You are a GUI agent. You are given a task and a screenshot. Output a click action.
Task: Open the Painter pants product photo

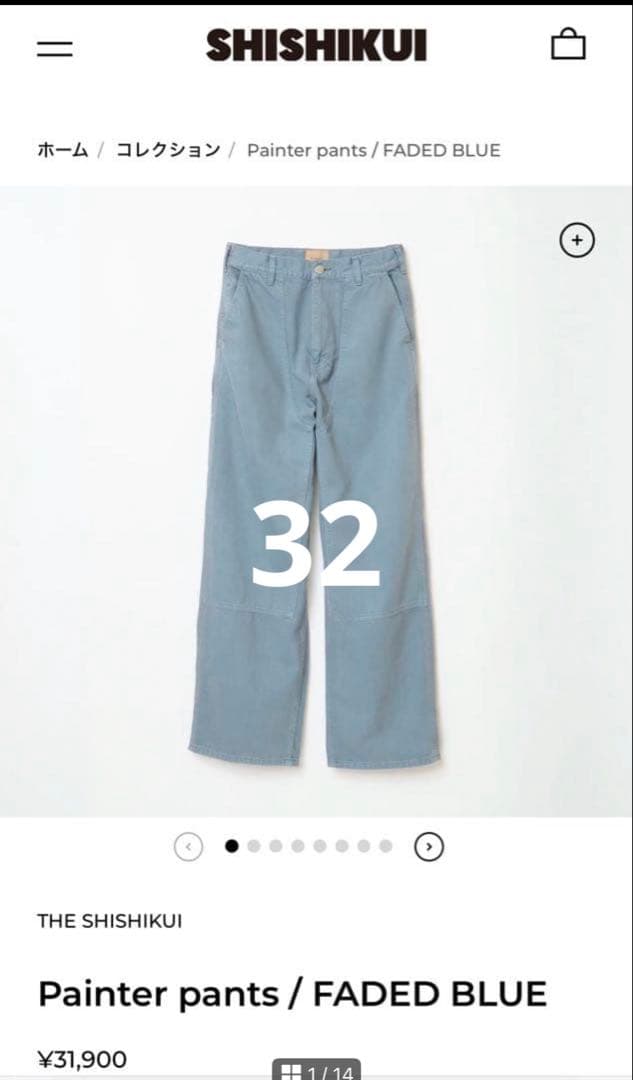coord(315,500)
